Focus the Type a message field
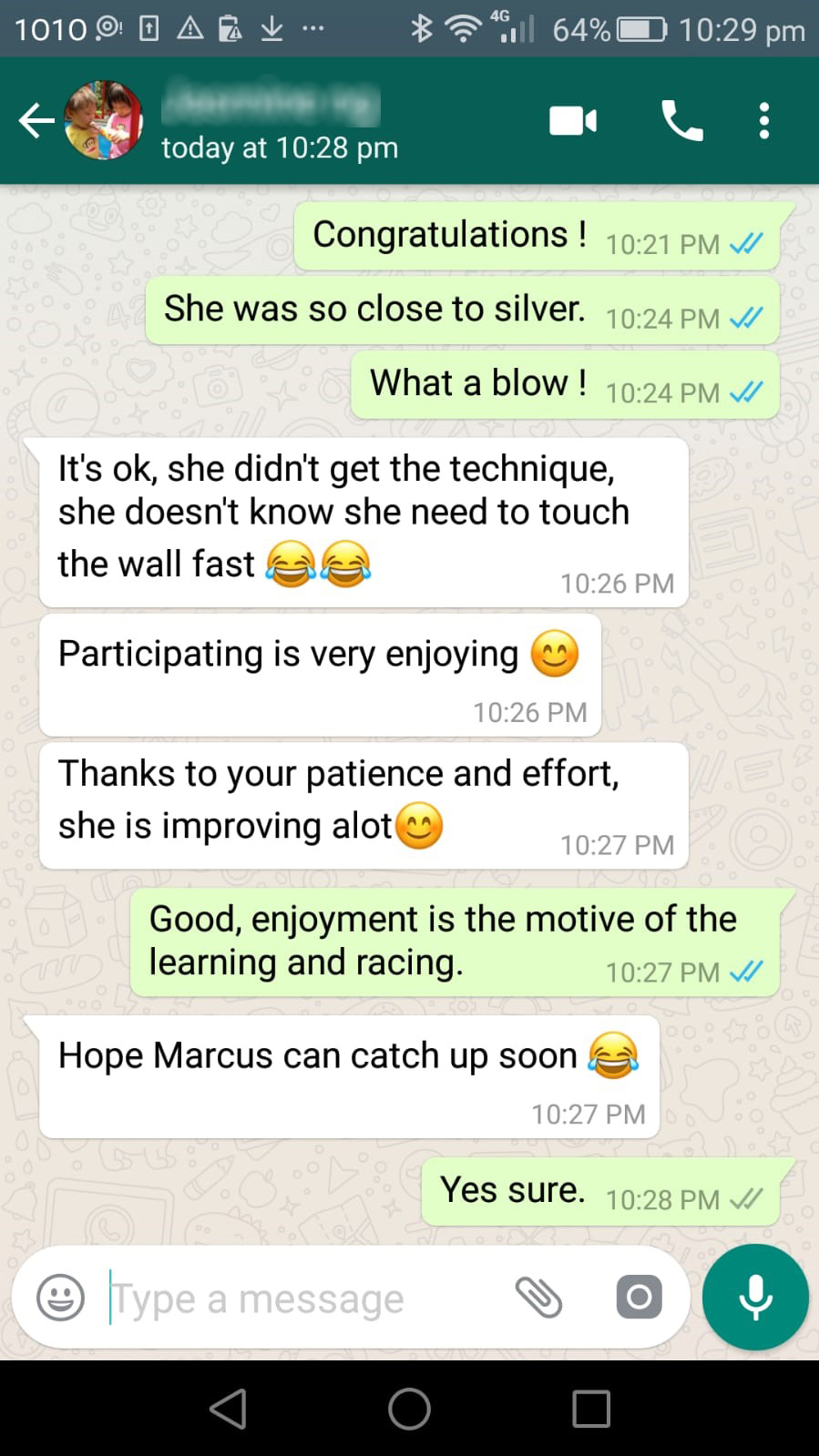This screenshot has width=819, height=1456. point(301,1298)
